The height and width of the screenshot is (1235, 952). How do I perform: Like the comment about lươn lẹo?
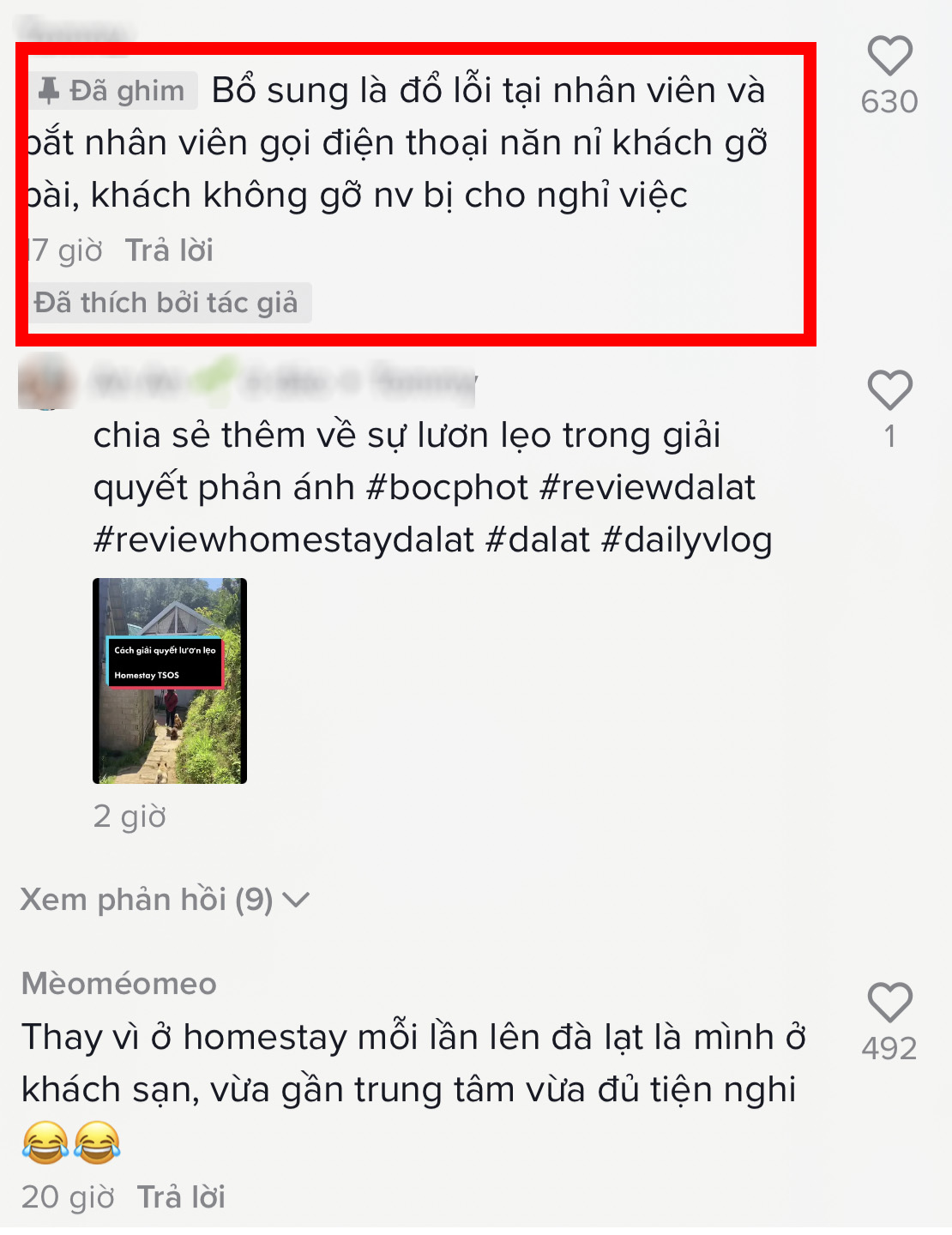pyautogui.click(x=889, y=391)
